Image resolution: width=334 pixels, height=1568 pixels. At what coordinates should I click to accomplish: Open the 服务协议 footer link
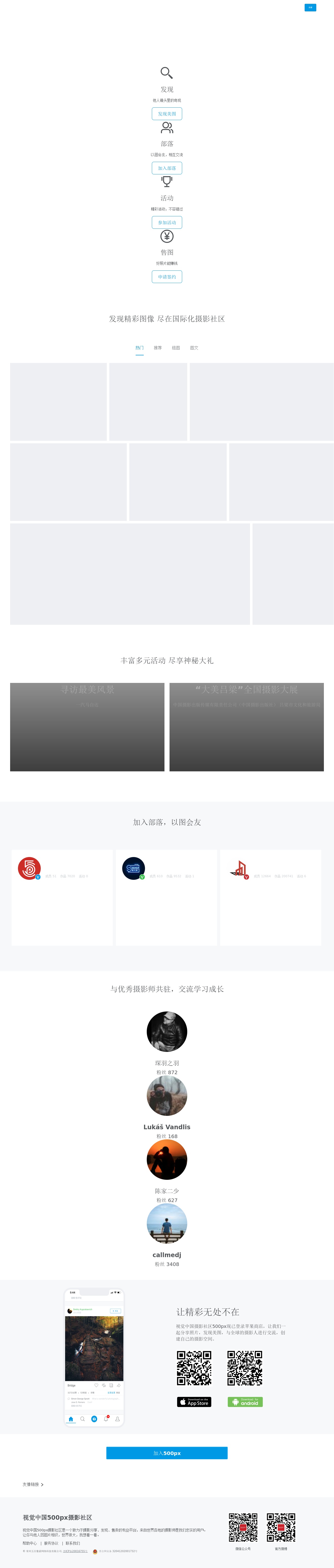[51, 1543]
